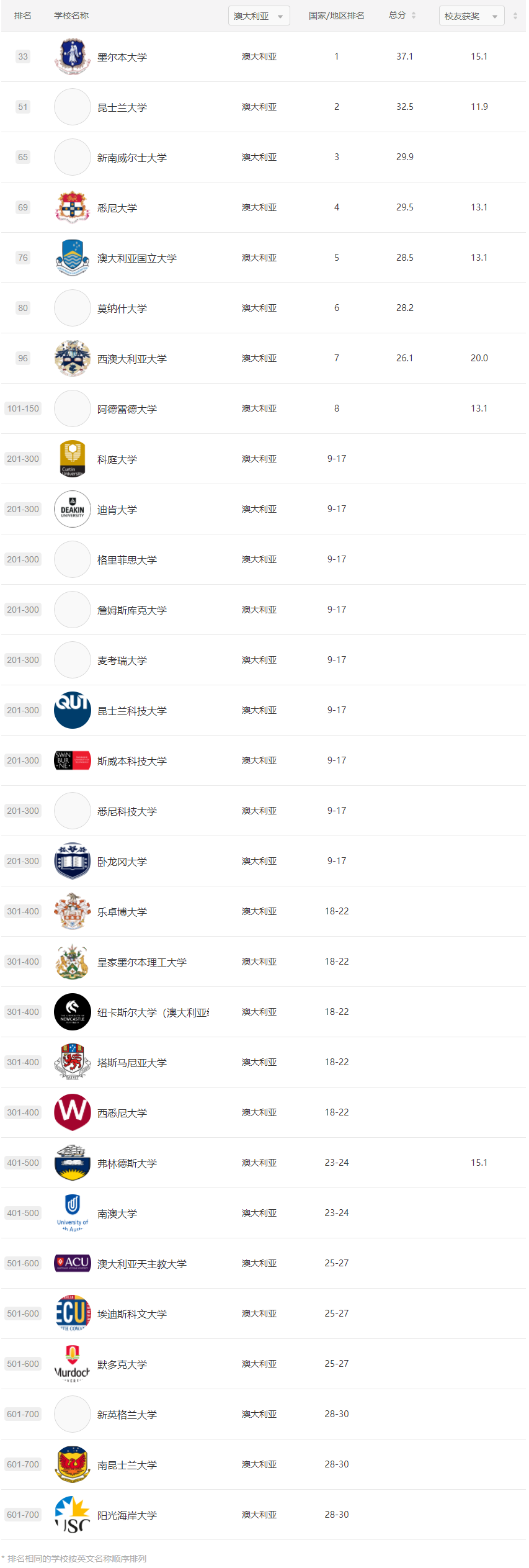Screen dimensions: 529x1568
Task: Open 默多克大学 page
Action: (x=122, y=1364)
